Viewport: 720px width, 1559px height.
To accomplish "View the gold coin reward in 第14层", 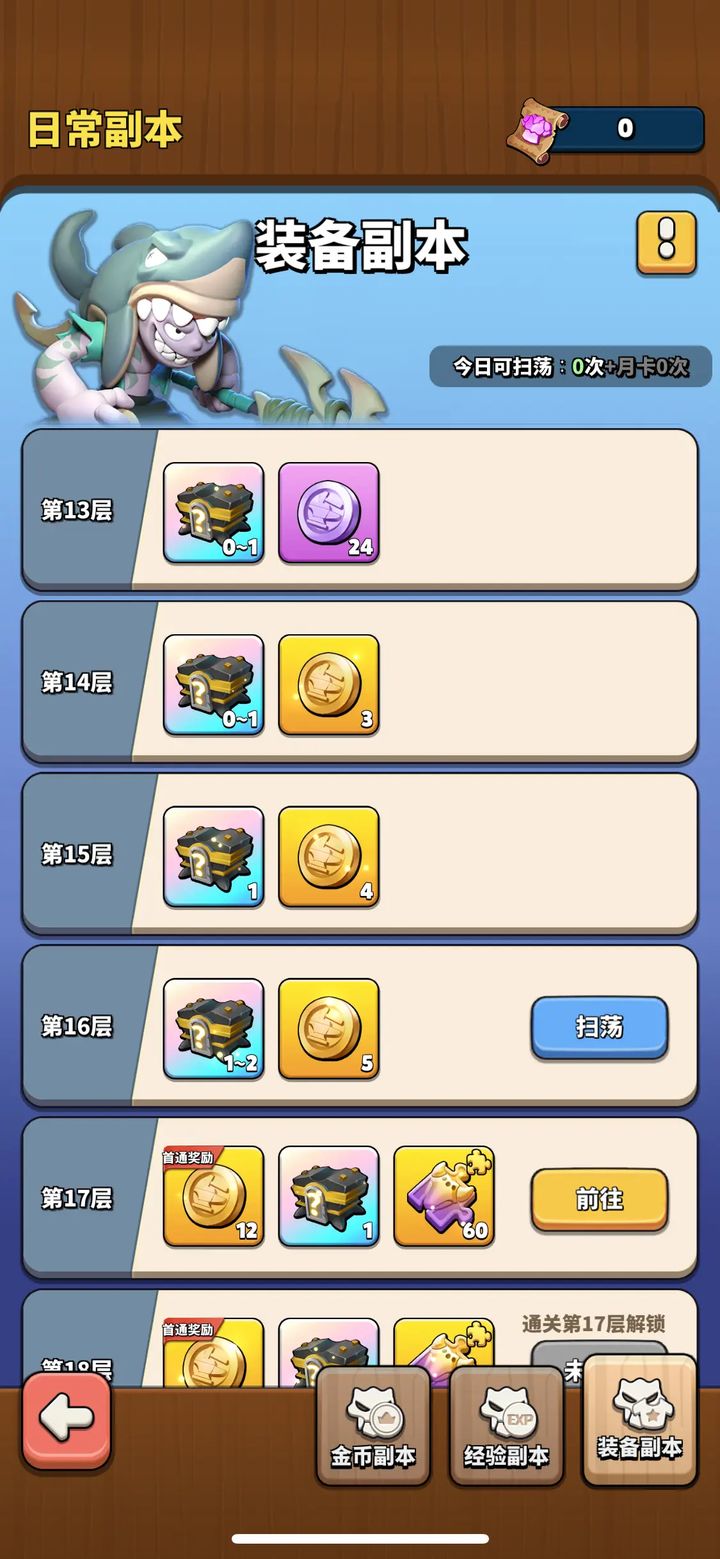I will click(328, 684).
